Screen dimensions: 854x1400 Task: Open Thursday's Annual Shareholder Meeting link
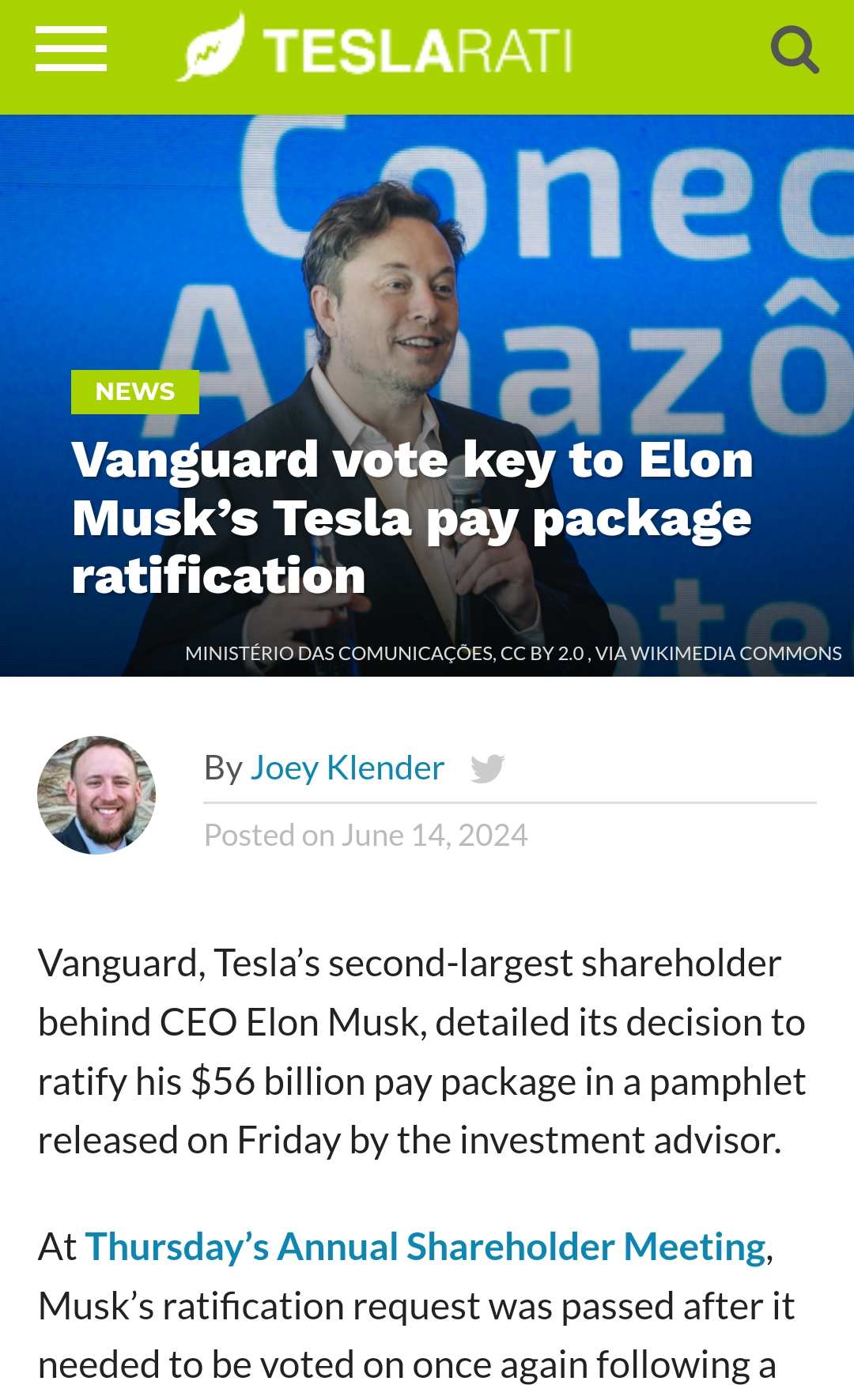[426, 1247]
